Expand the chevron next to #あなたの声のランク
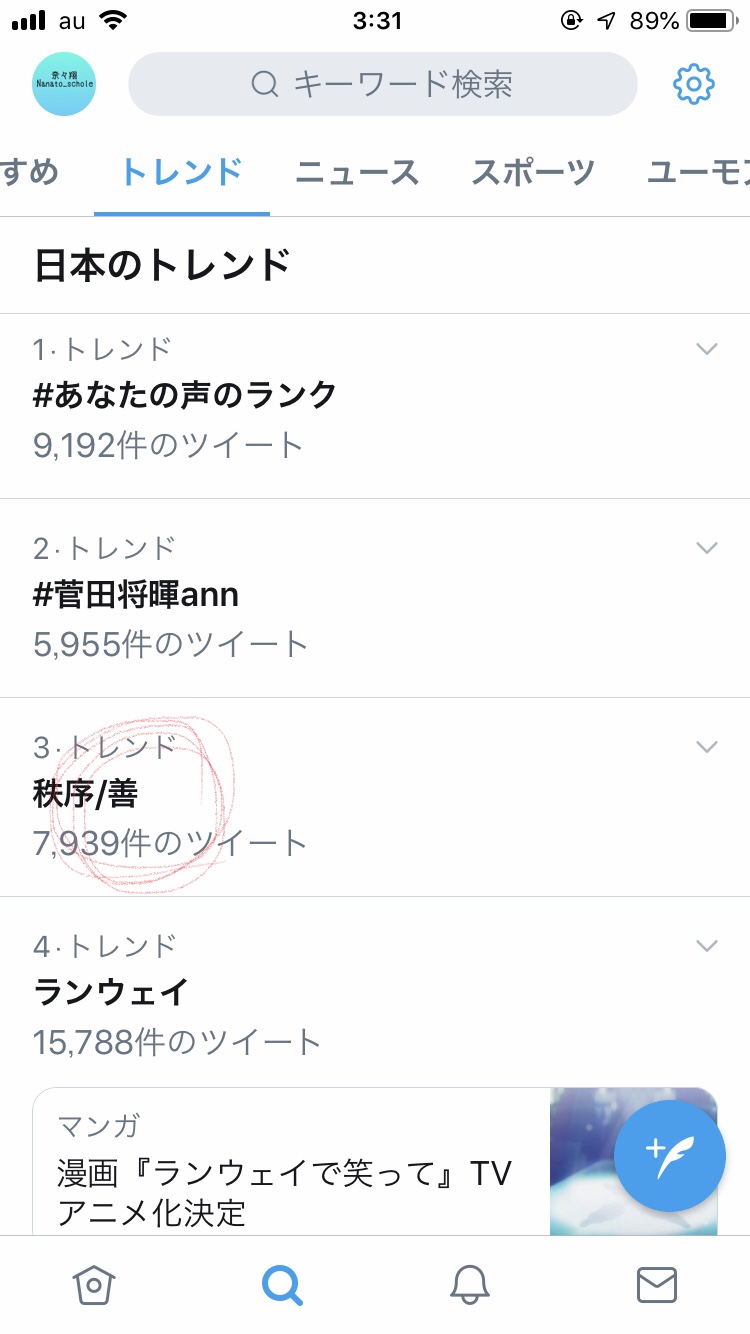This screenshot has height=1334, width=750. 707,349
